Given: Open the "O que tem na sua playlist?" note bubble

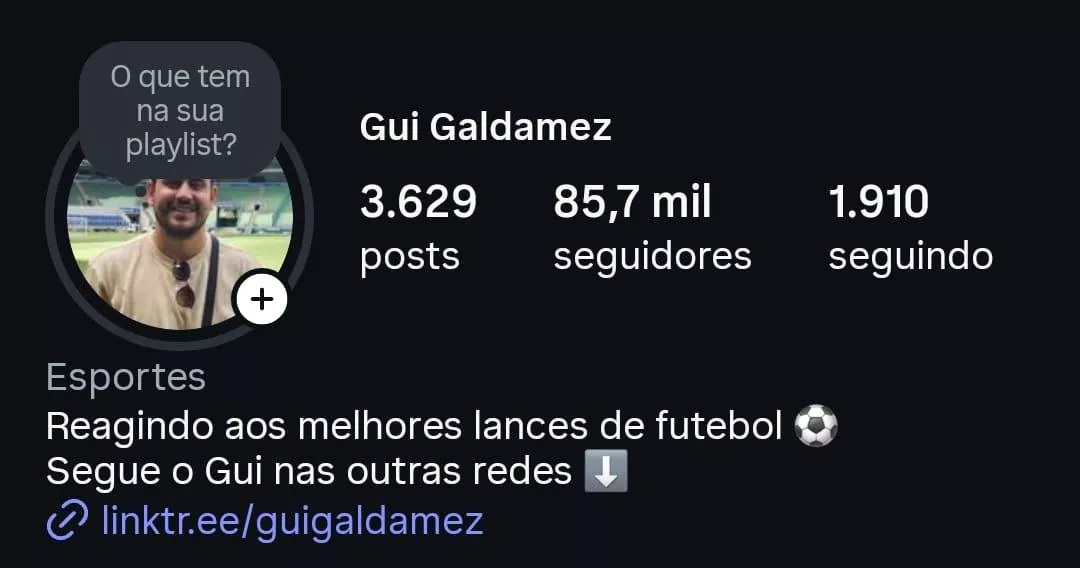Looking at the screenshot, I should pyautogui.click(x=180, y=110).
